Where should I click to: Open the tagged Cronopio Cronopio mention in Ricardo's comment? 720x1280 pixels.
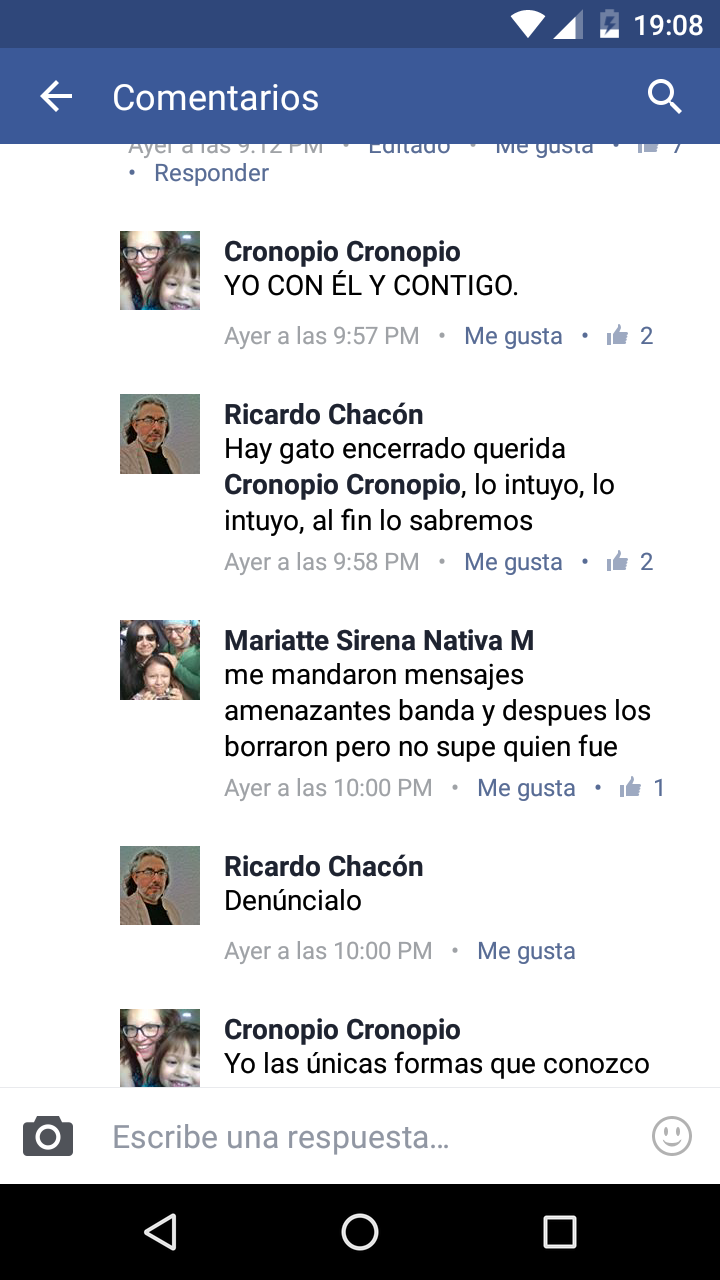(x=342, y=485)
